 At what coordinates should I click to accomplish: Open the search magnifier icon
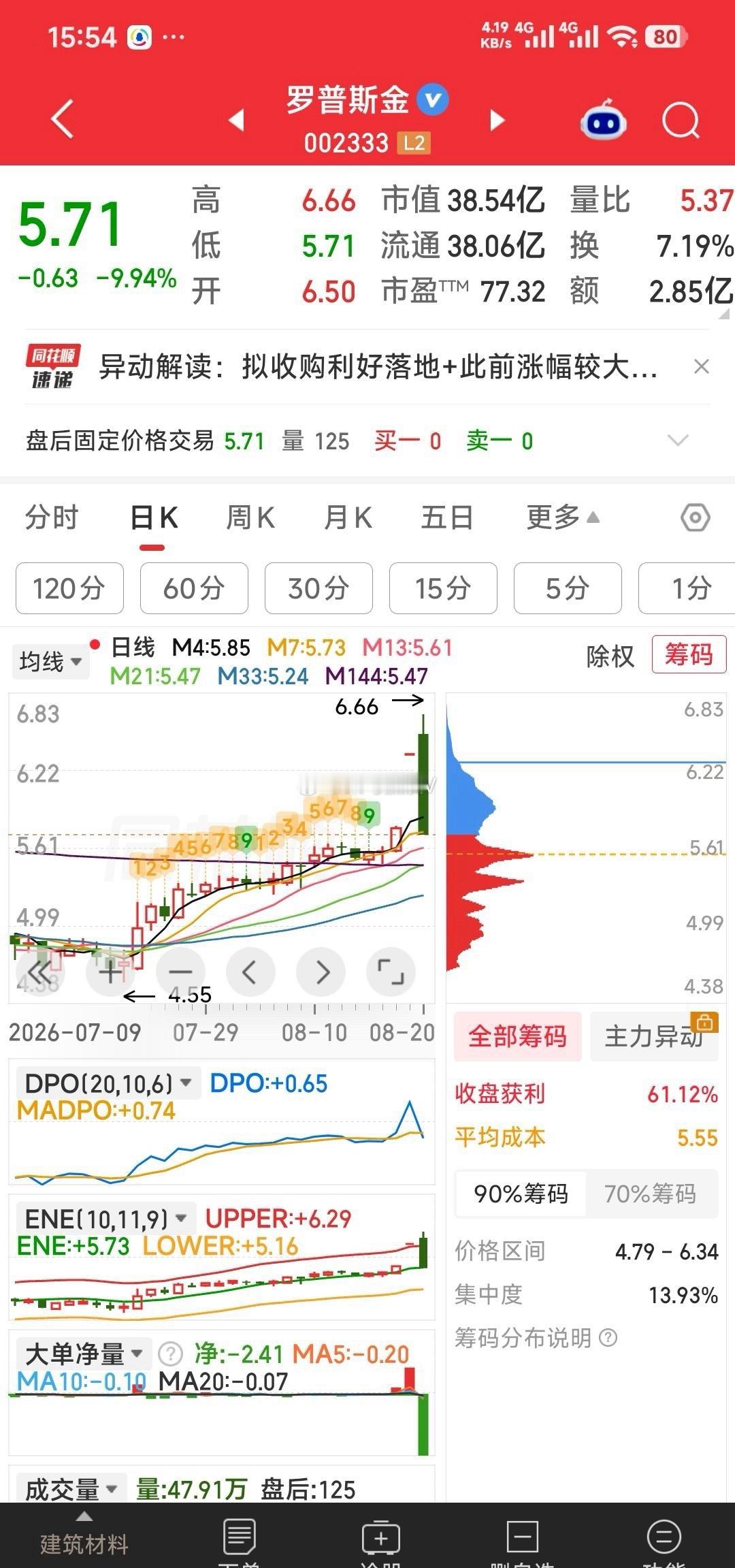point(681,121)
